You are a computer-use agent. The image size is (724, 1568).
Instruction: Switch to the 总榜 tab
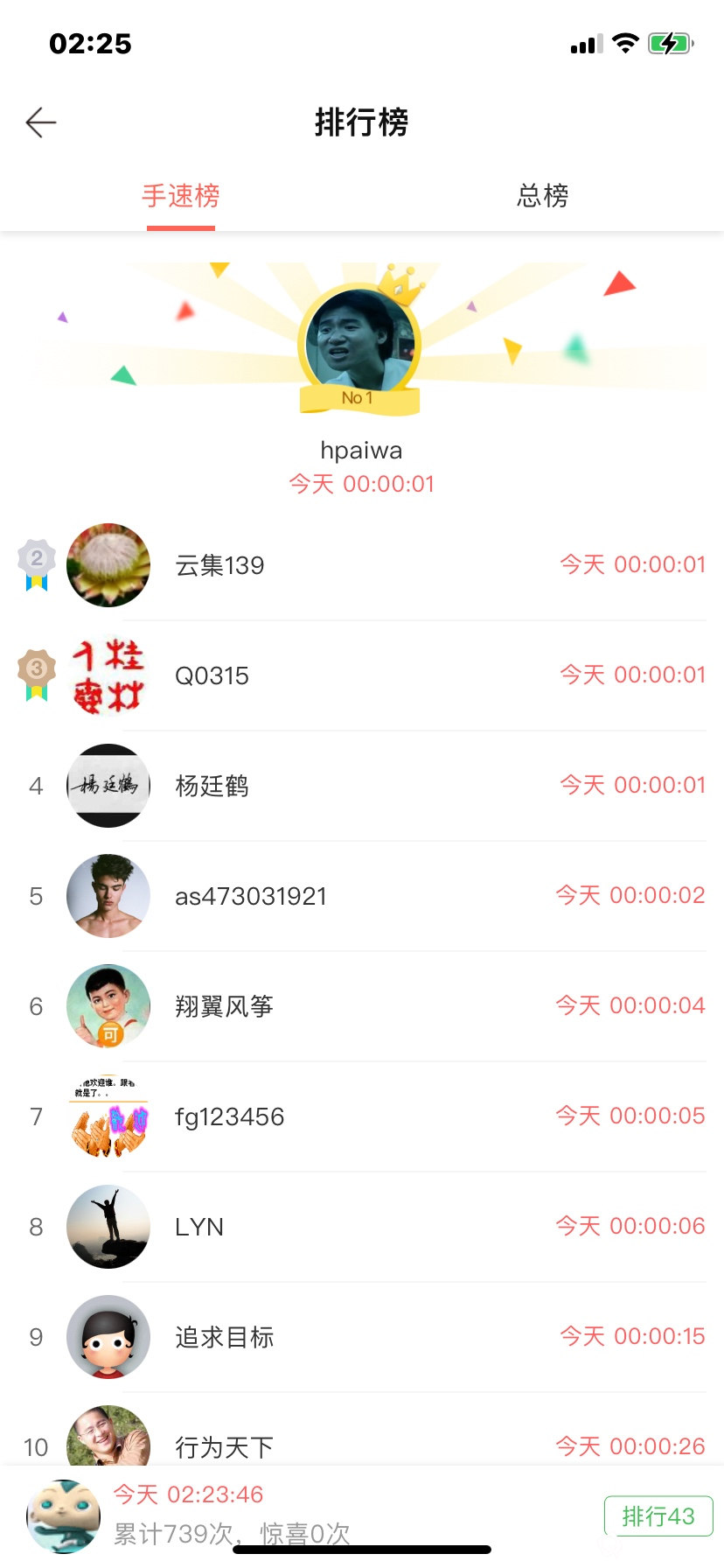(542, 196)
